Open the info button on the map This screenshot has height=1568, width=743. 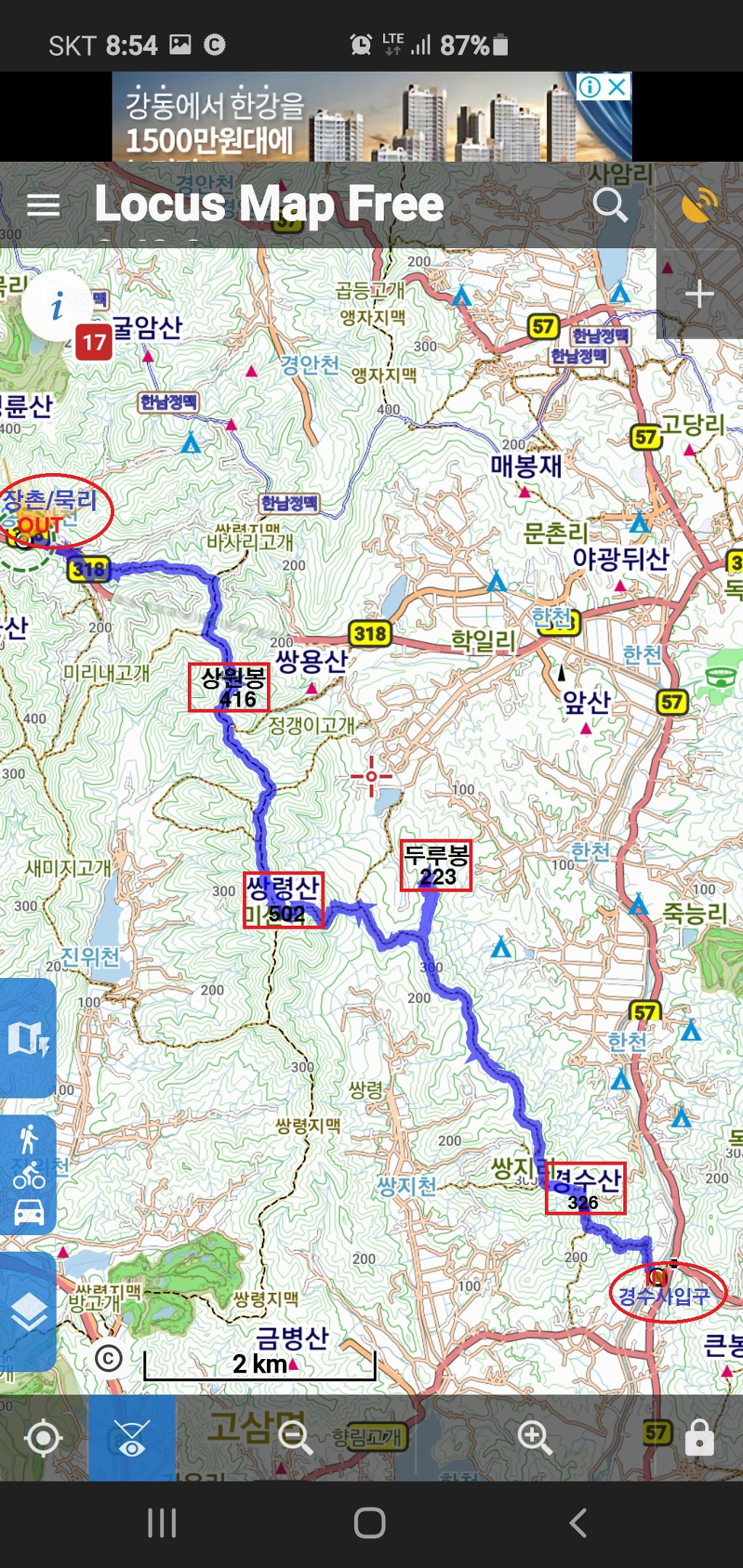click(x=57, y=306)
